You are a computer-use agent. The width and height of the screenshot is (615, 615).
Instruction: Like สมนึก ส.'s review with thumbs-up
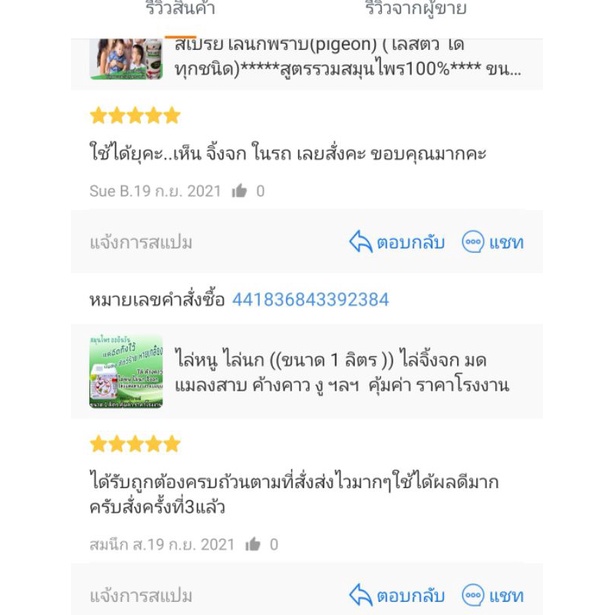253,544
